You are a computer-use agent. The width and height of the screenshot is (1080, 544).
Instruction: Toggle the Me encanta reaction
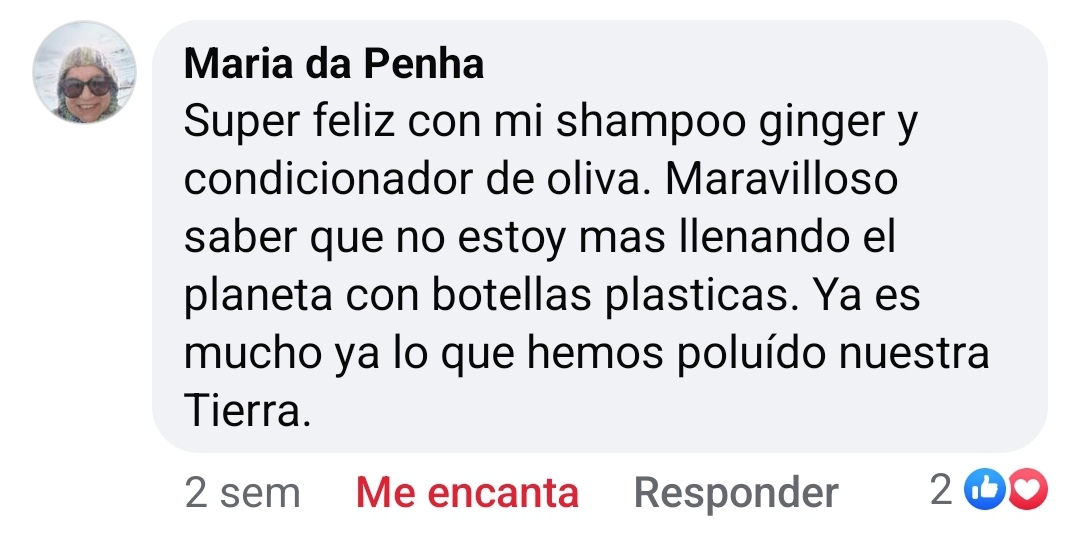467,492
